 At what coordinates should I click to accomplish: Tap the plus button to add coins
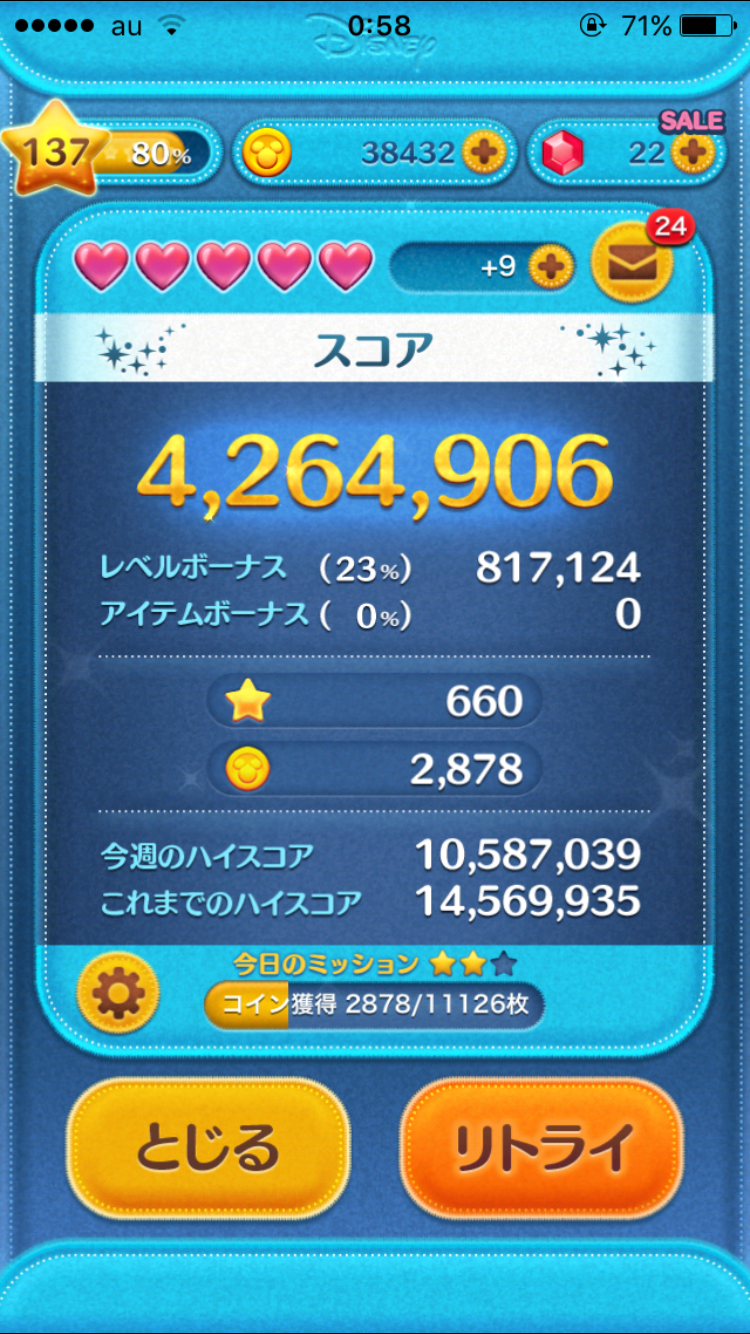pyautogui.click(x=484, y=153)
